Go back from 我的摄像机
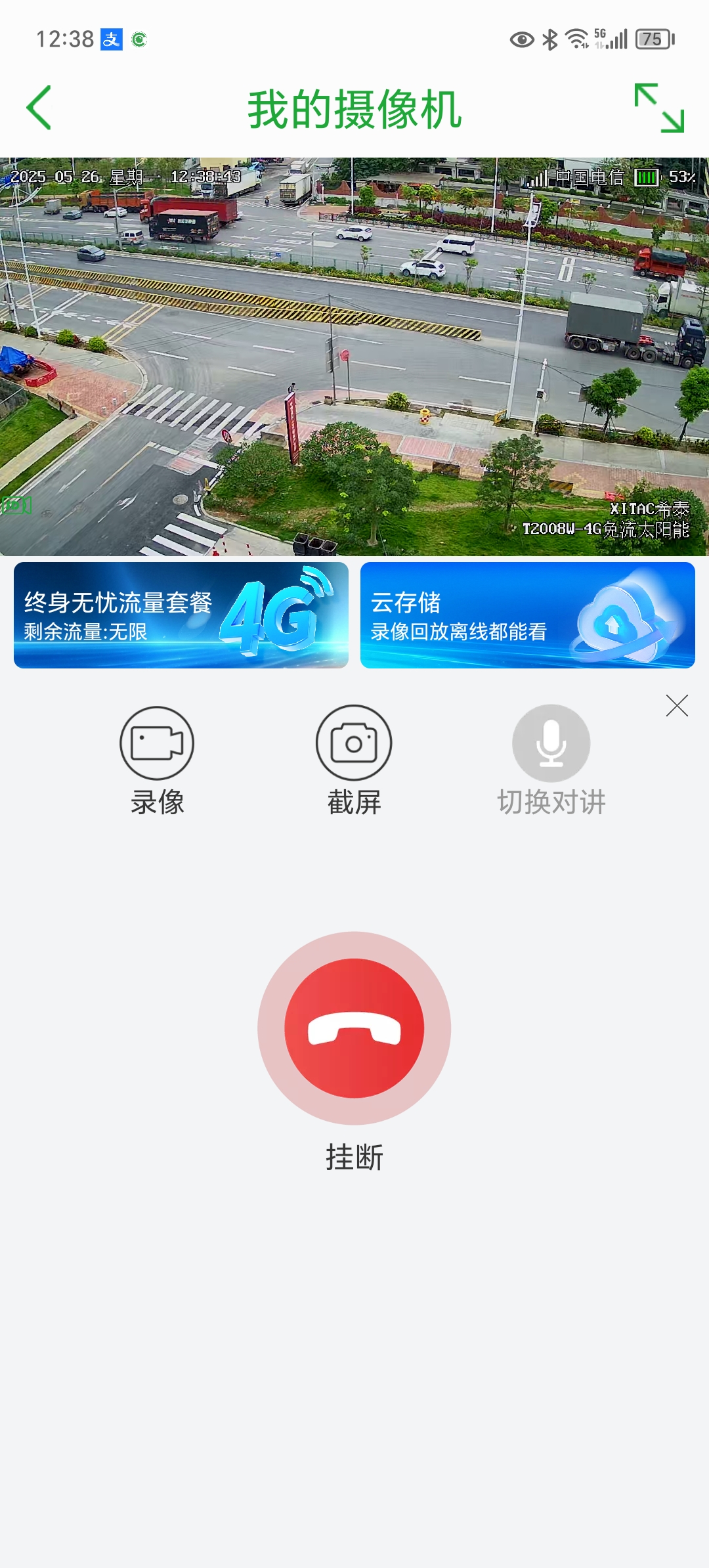709x1568 pixels. [x=39, y=108]
